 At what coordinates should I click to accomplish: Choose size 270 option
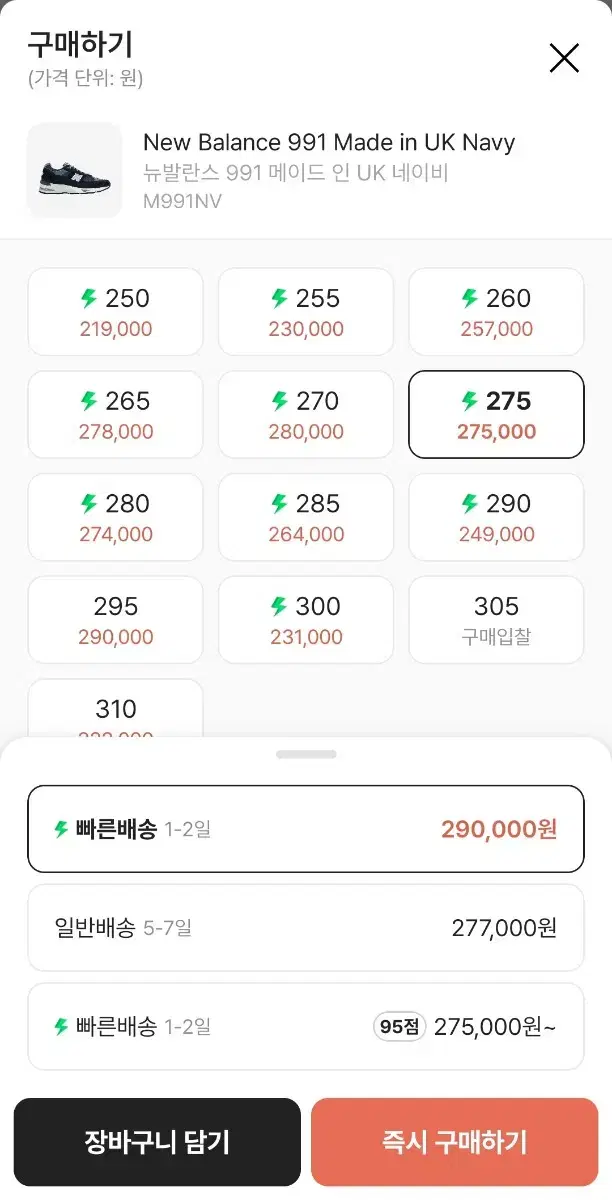pyautogui.click(x=306, y=415)
